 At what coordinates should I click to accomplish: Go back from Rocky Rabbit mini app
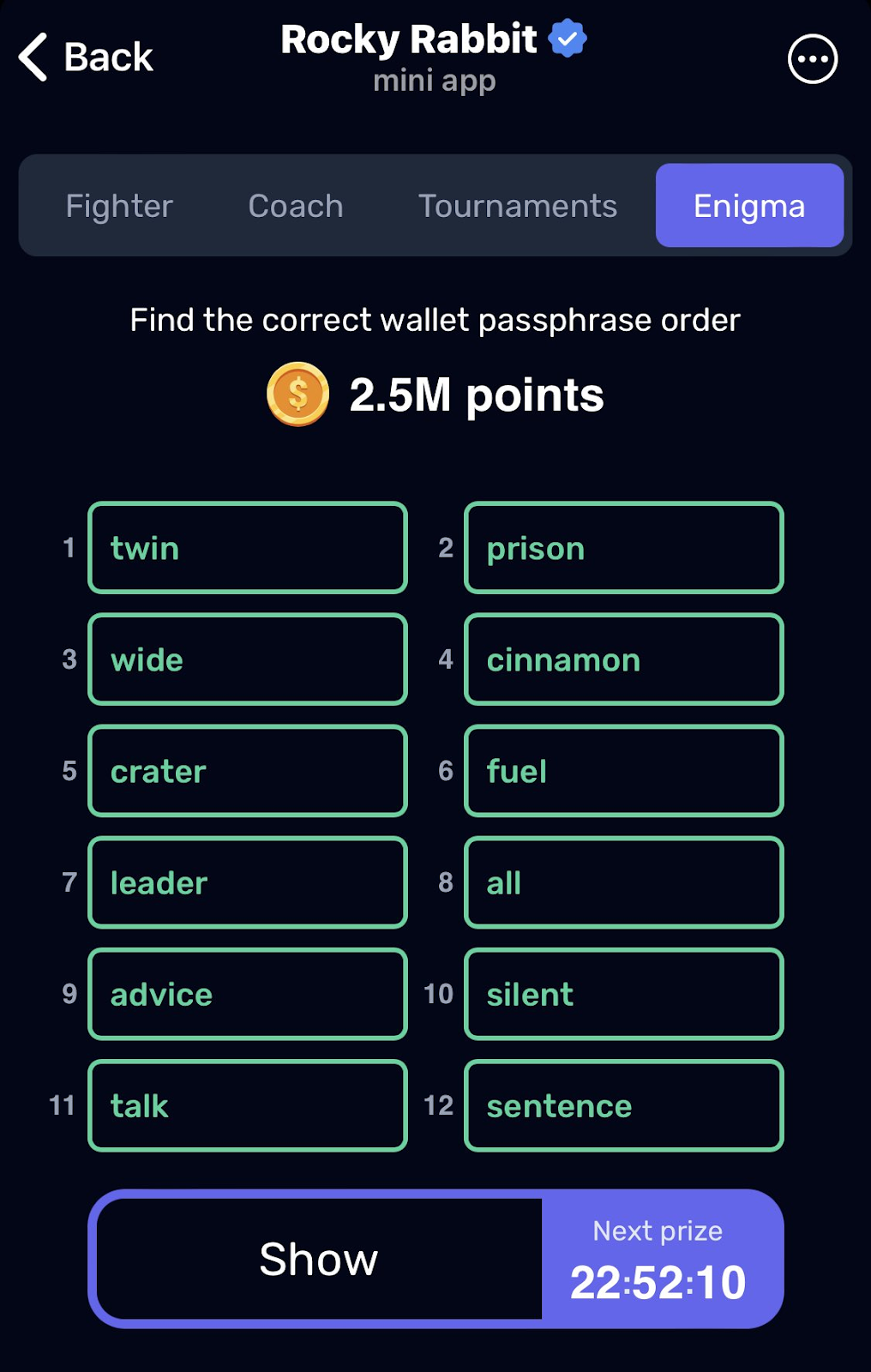(86, 57)
